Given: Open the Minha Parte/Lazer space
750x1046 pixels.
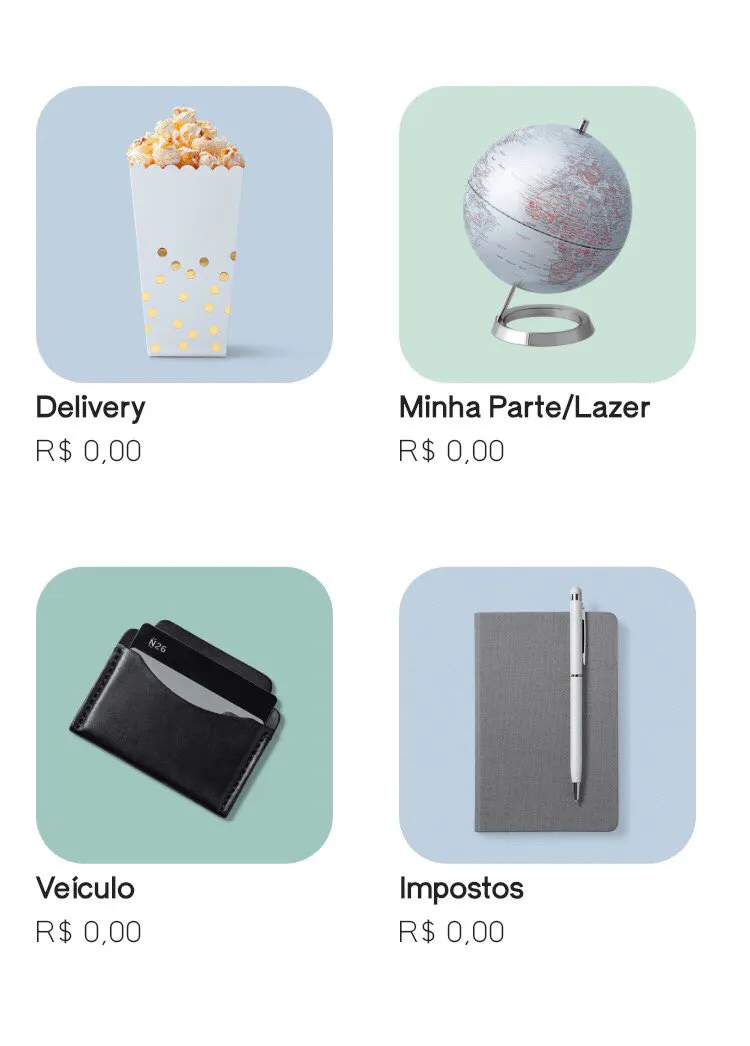Looking at the screenshot, I should (547, 234).
